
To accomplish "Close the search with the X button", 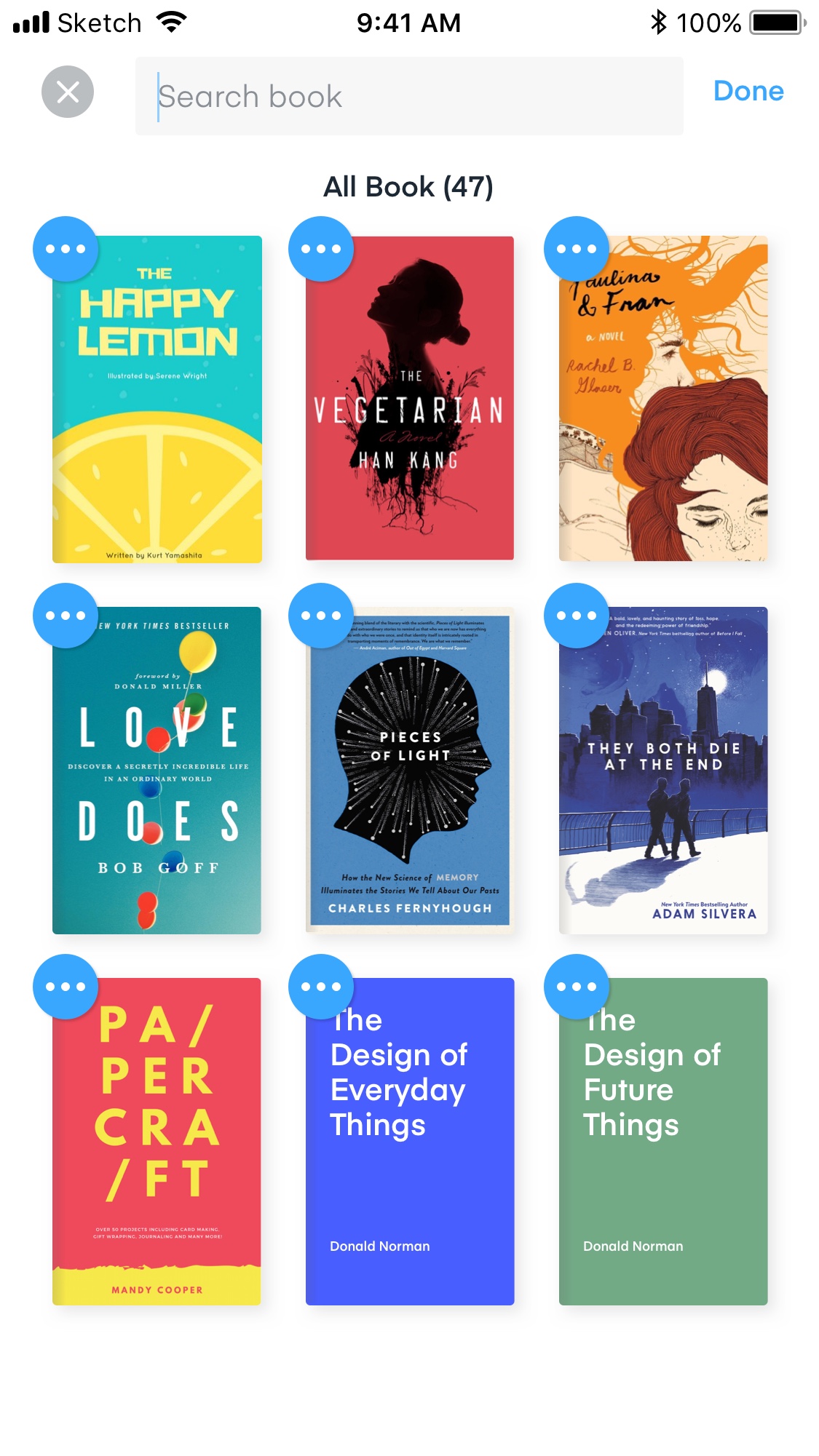I will pos(68,92).
